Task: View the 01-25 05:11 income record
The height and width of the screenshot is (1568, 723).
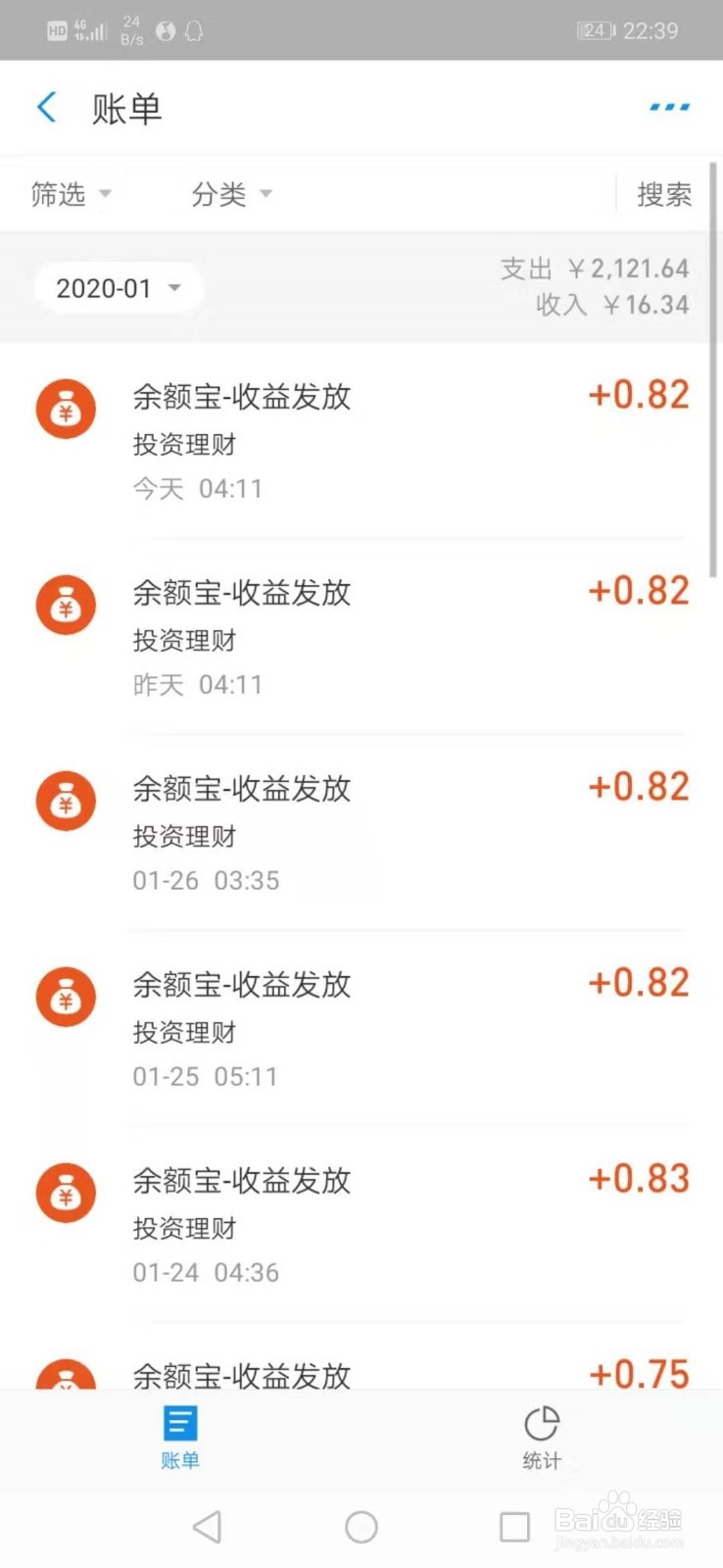Action: (x=361, y=1028)
